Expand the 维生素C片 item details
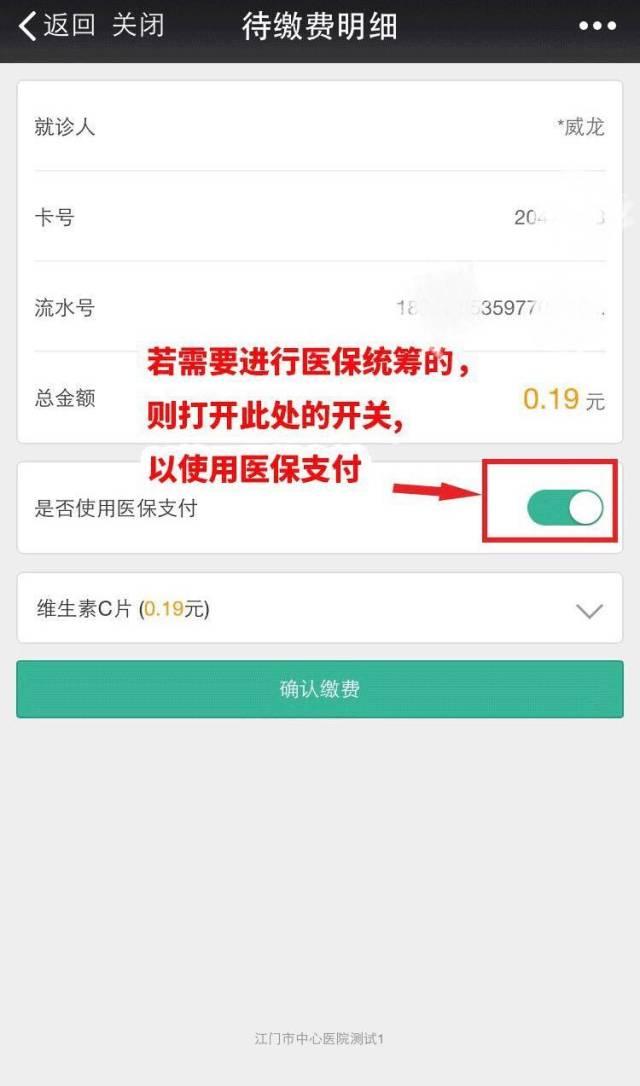640x1086 pixels. pos(589,609)
